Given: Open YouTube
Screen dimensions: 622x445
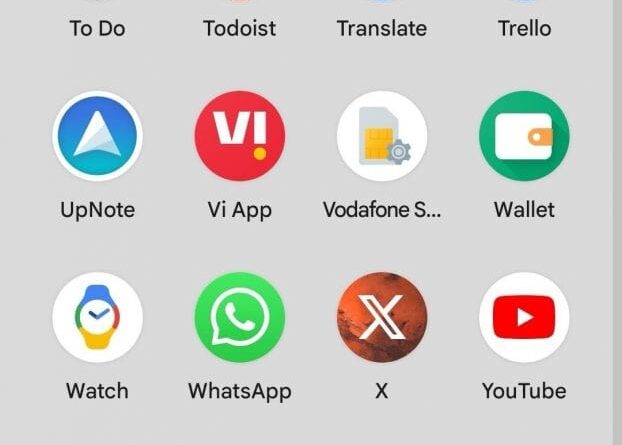Looking at the screenshot, I should coord(524,317).
